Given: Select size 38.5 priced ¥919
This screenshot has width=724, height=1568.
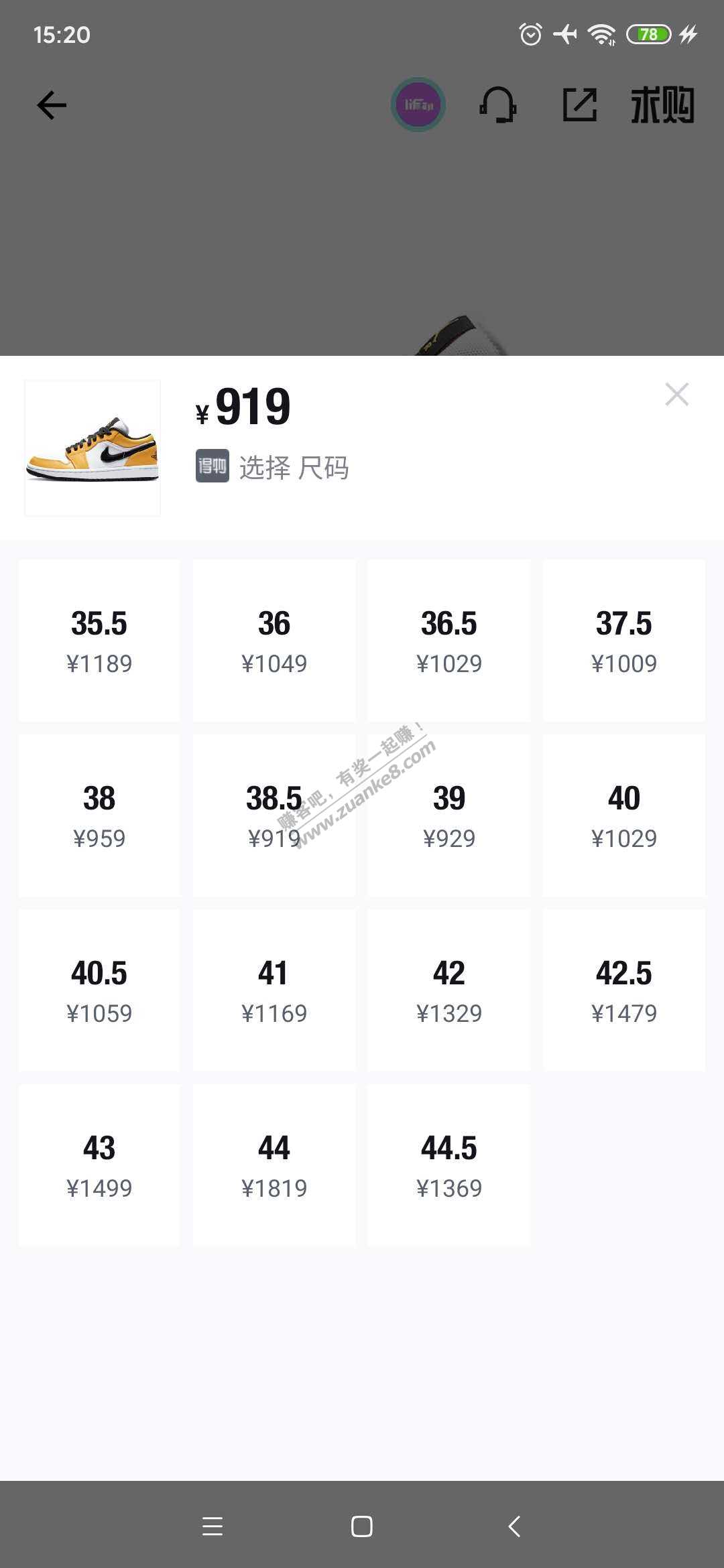Looking at the screenshot, I should tap(274, 815).
